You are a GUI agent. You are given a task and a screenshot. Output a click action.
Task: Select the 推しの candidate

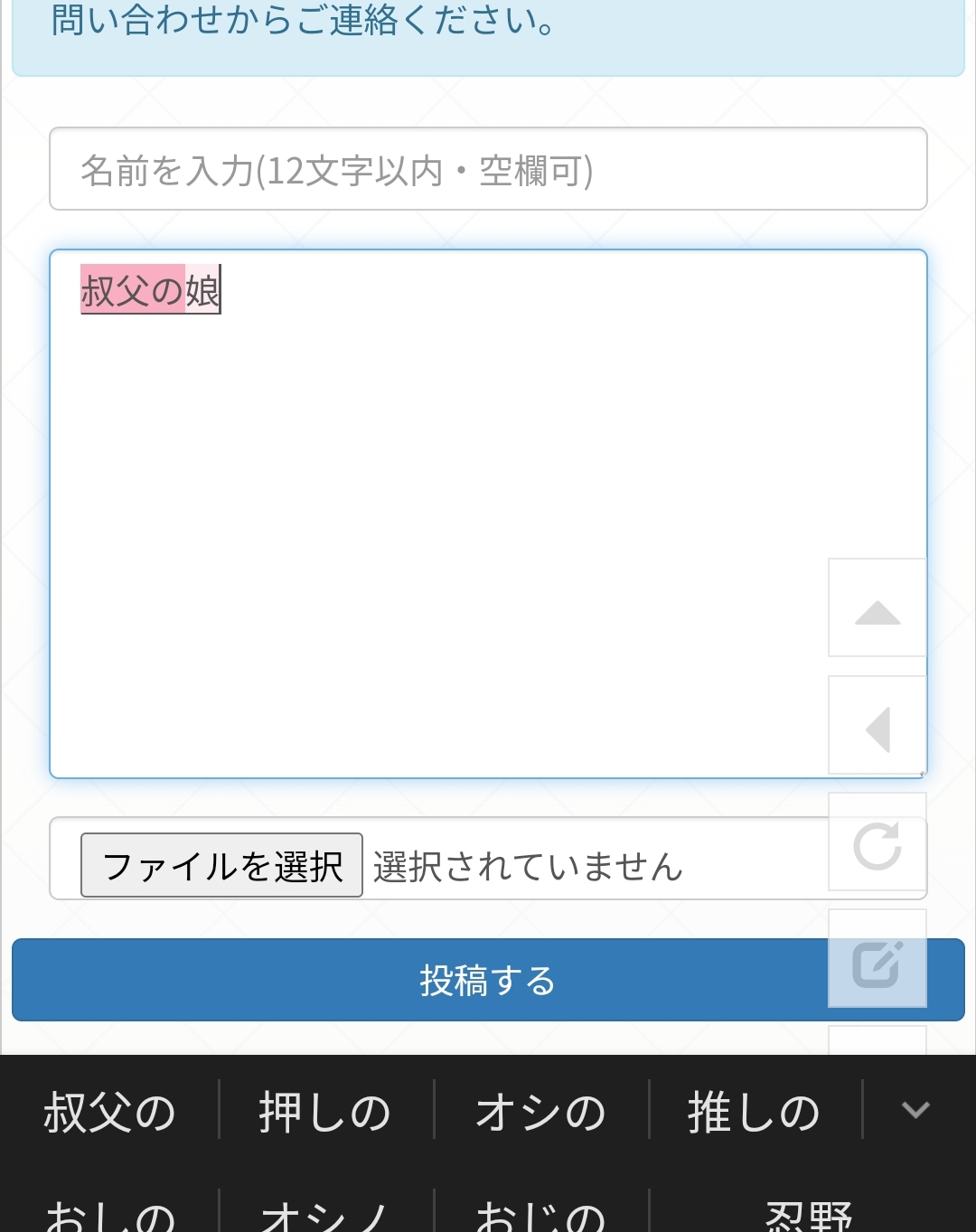755,1111
